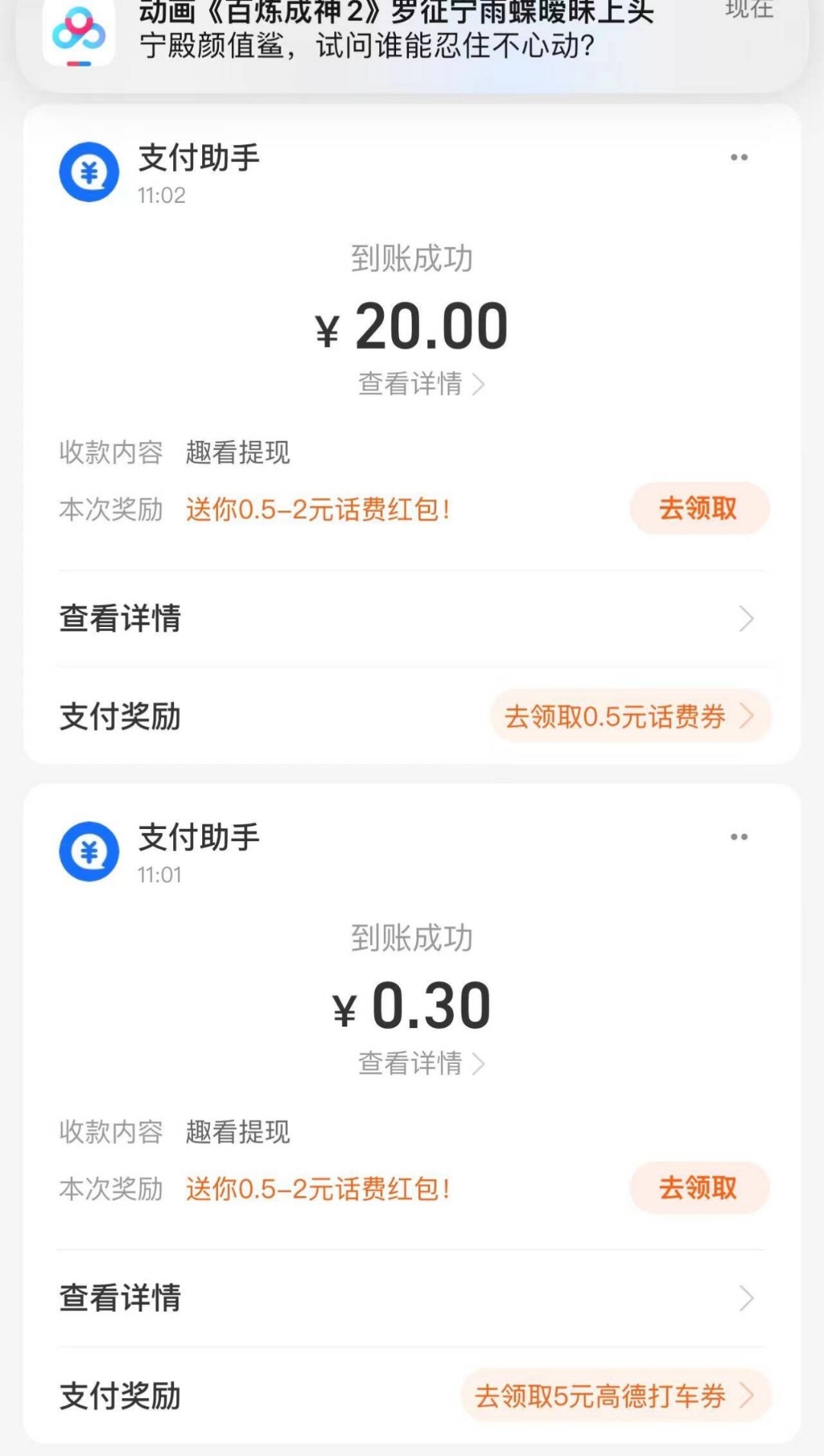Screen dimensions: 824x1456
Task: Claim 去领取 reward in the ¥20.00 card
Action: coord(699,508)
